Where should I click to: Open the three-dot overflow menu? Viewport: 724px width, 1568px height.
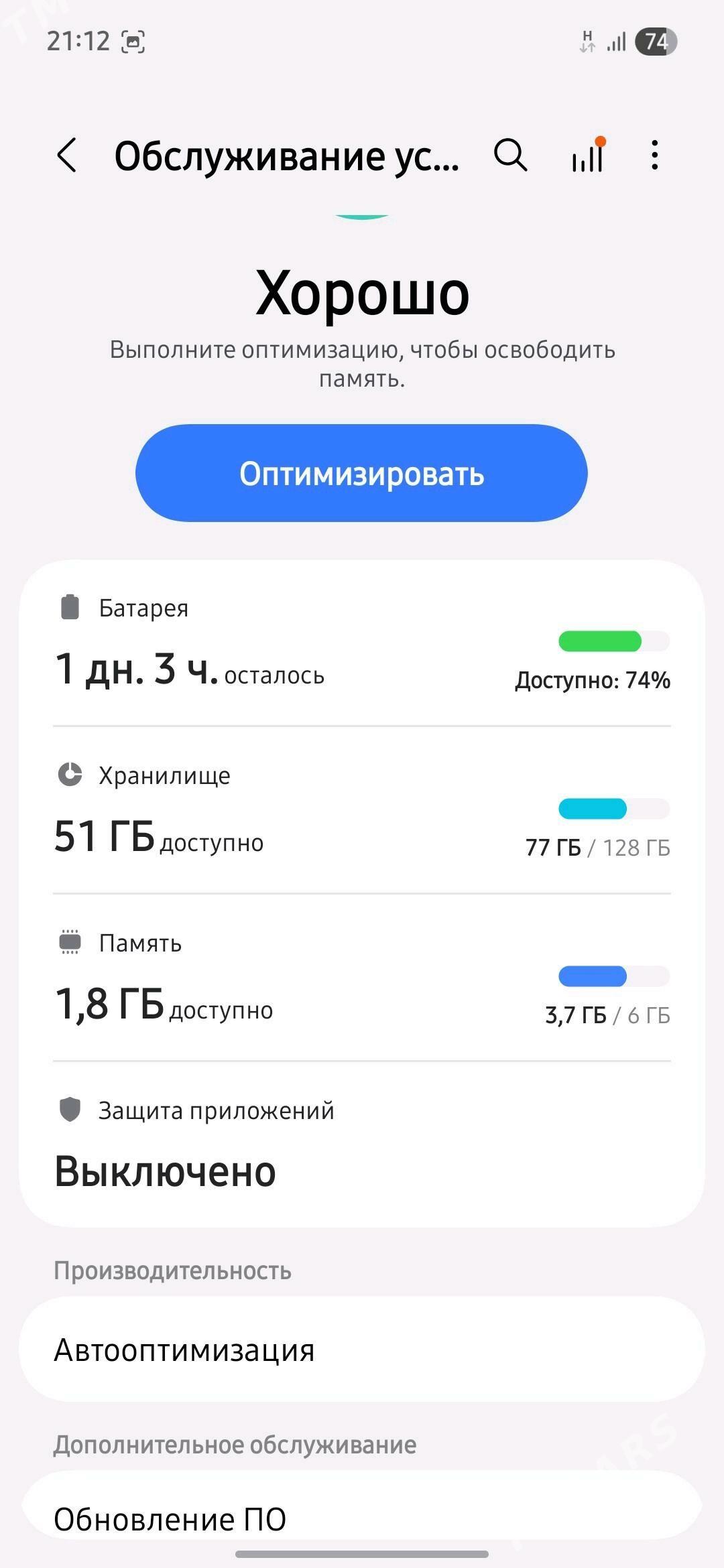654,156
